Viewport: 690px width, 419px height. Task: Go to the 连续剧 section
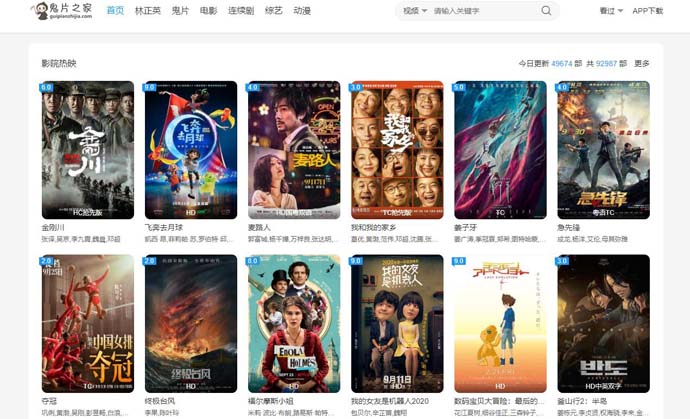pos(240,11)
